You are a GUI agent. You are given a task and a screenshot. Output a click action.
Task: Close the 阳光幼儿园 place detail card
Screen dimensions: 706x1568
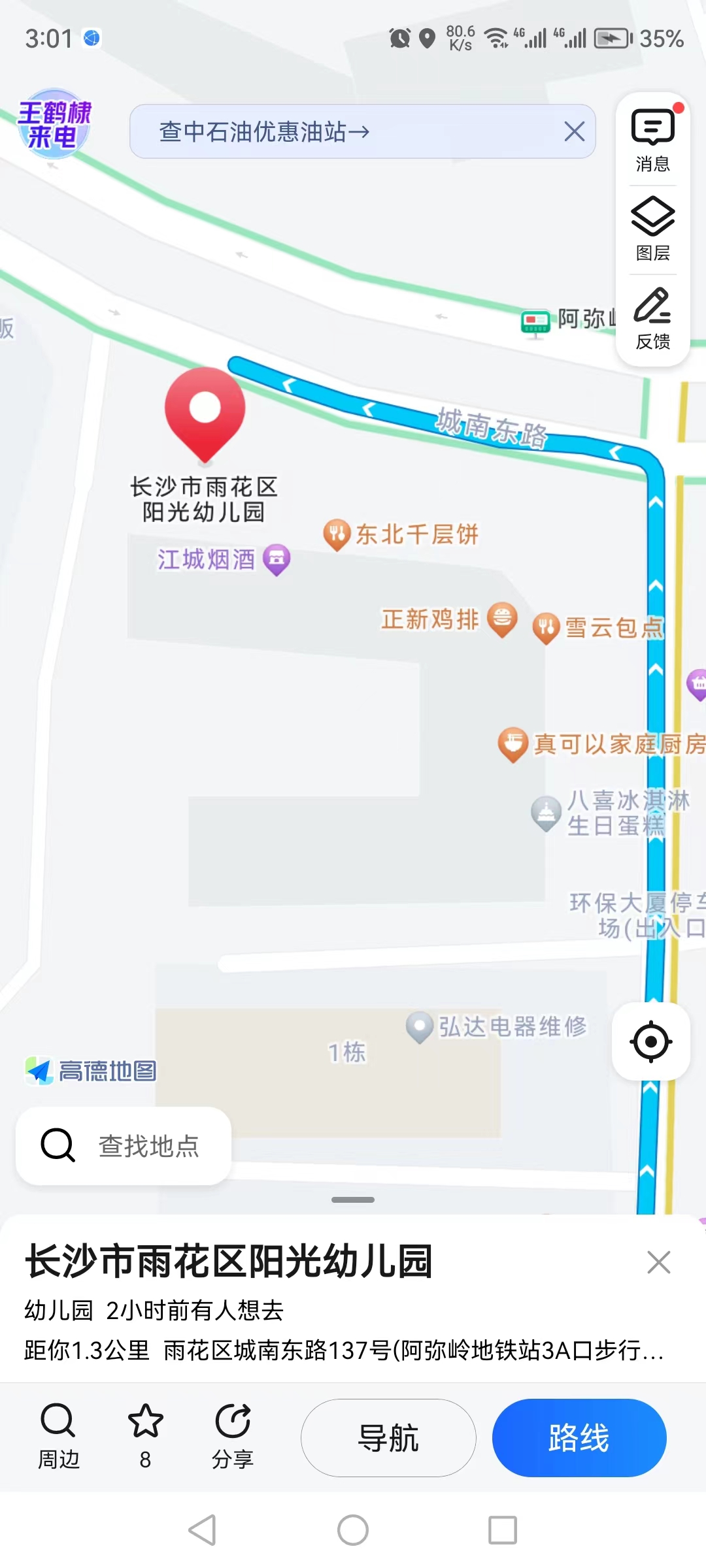[x=658, y=1262]
